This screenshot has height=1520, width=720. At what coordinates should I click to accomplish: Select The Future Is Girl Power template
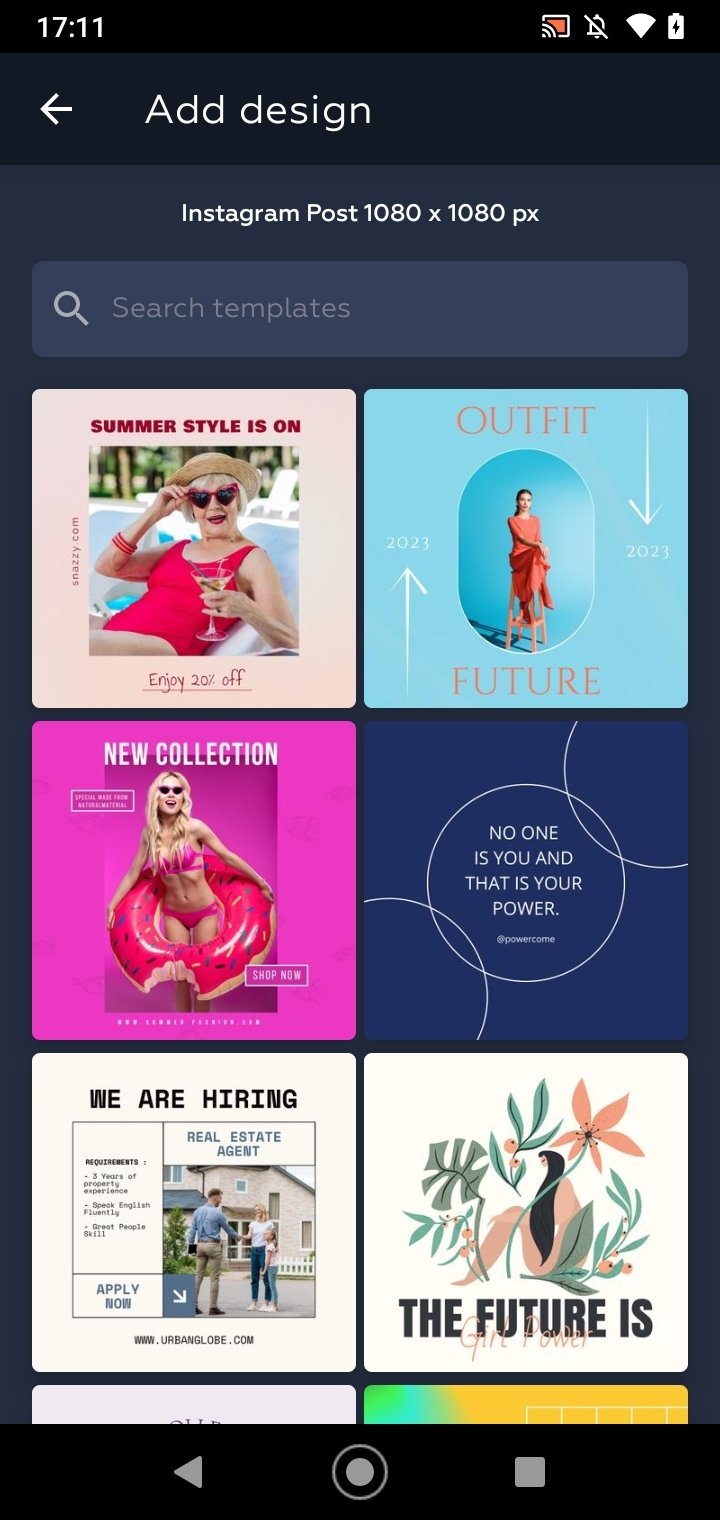pyautogui.click(x=526, y=1212)
